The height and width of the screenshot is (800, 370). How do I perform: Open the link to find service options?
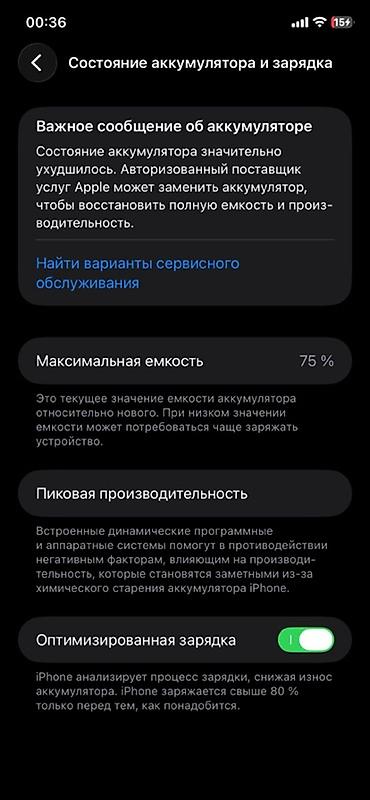pyautogui.click(x=137, y=273)
